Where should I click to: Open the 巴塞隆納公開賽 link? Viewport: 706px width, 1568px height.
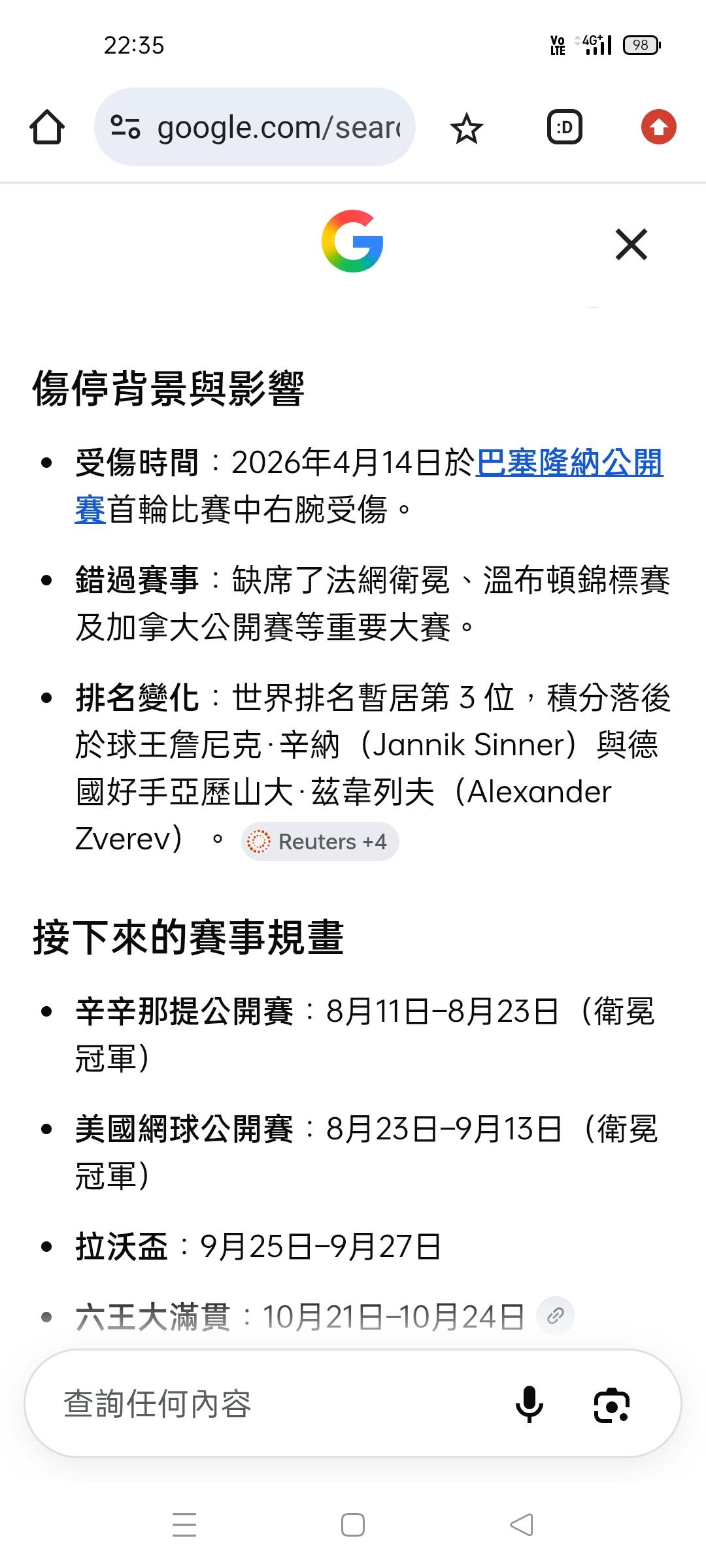click(569, 463)
